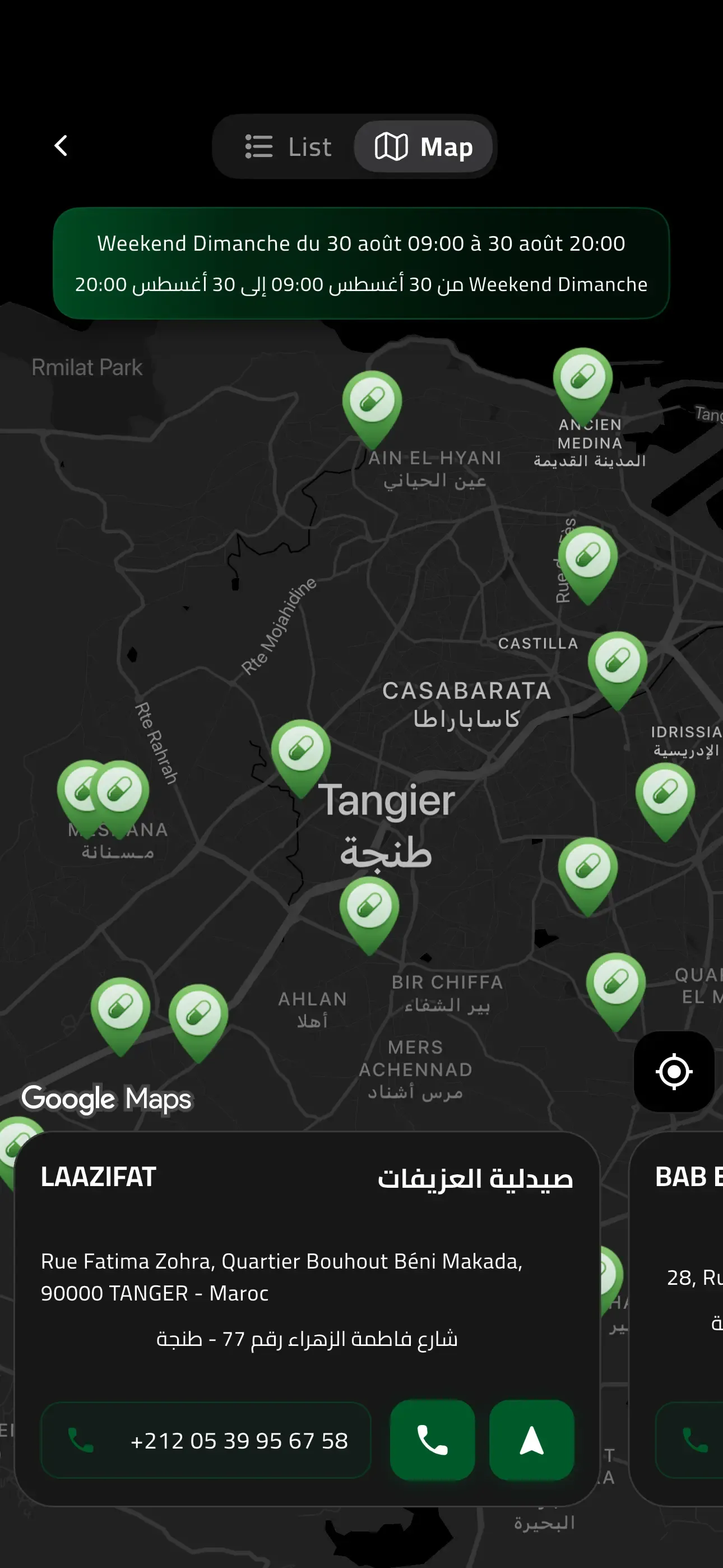This screenshot has width=723, height=1568.
Task: Switch to the List view
Action: pyautogui.click(x=288, y=147)
